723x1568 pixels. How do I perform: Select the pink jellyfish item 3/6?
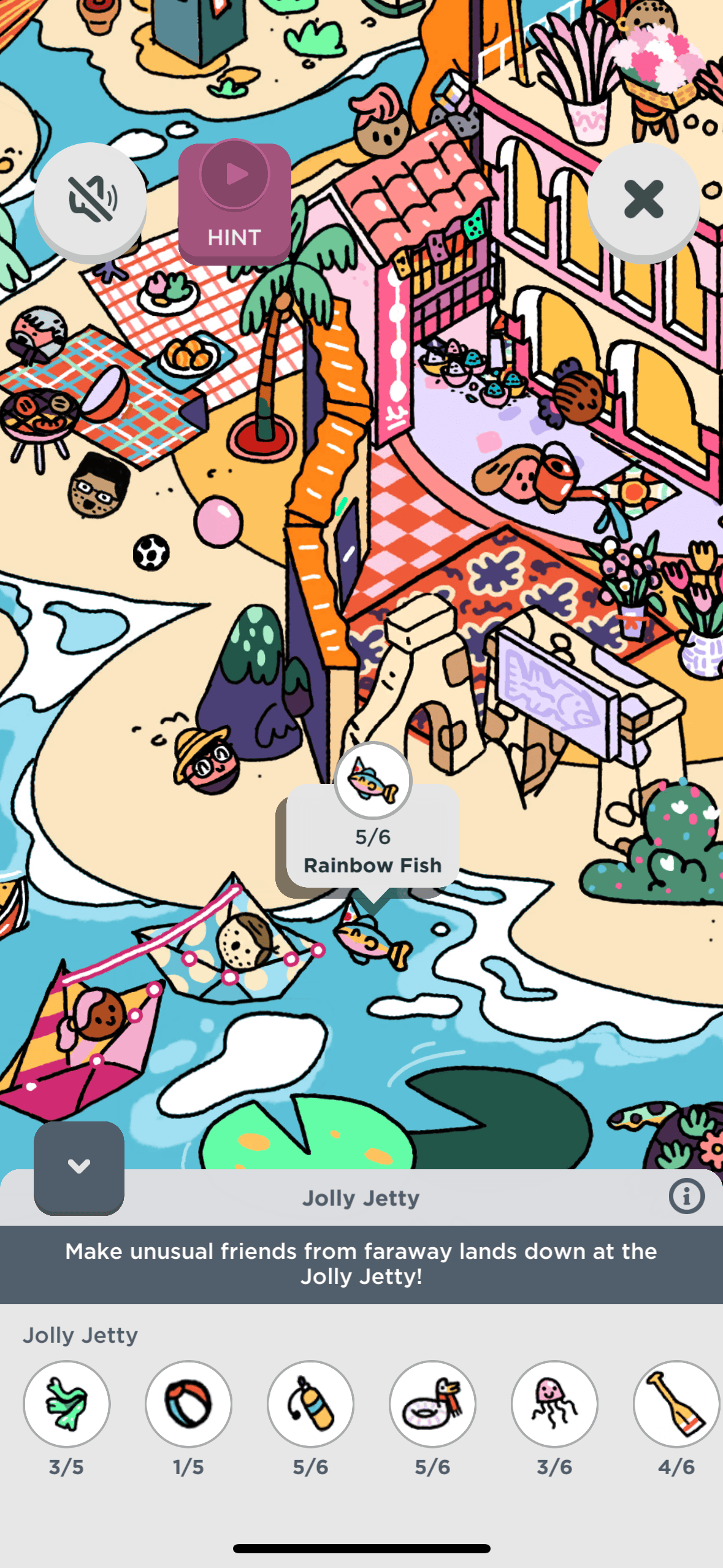(x=554, y=1404)
